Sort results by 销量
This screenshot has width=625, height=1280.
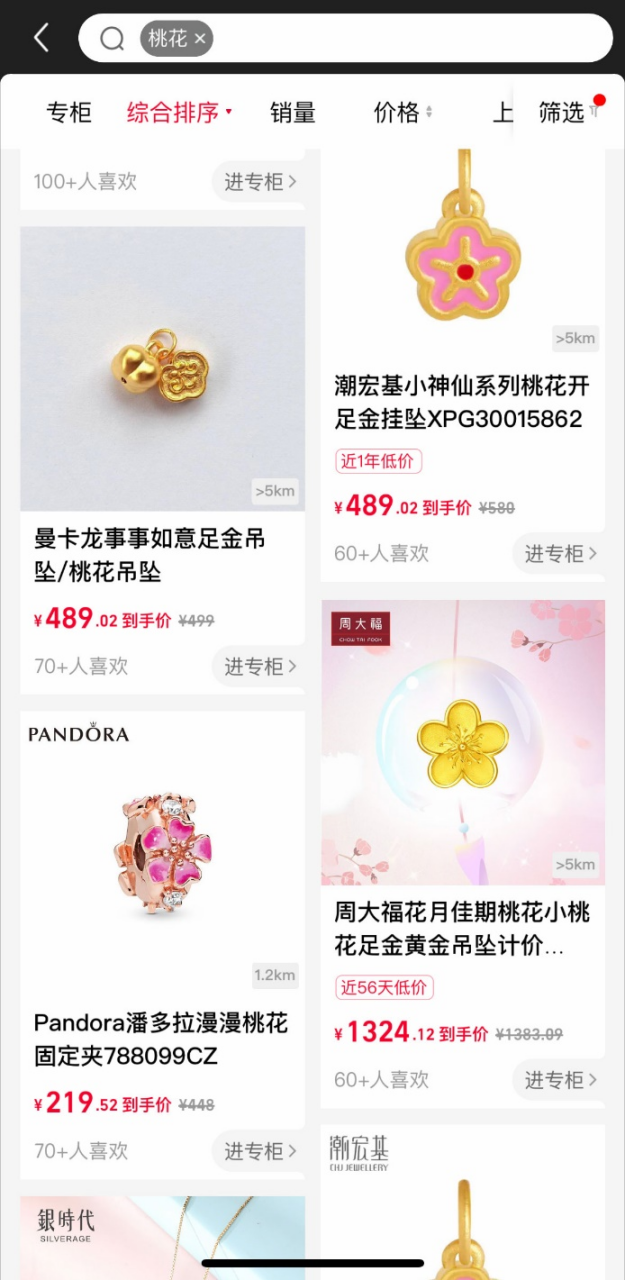(292, 113)
